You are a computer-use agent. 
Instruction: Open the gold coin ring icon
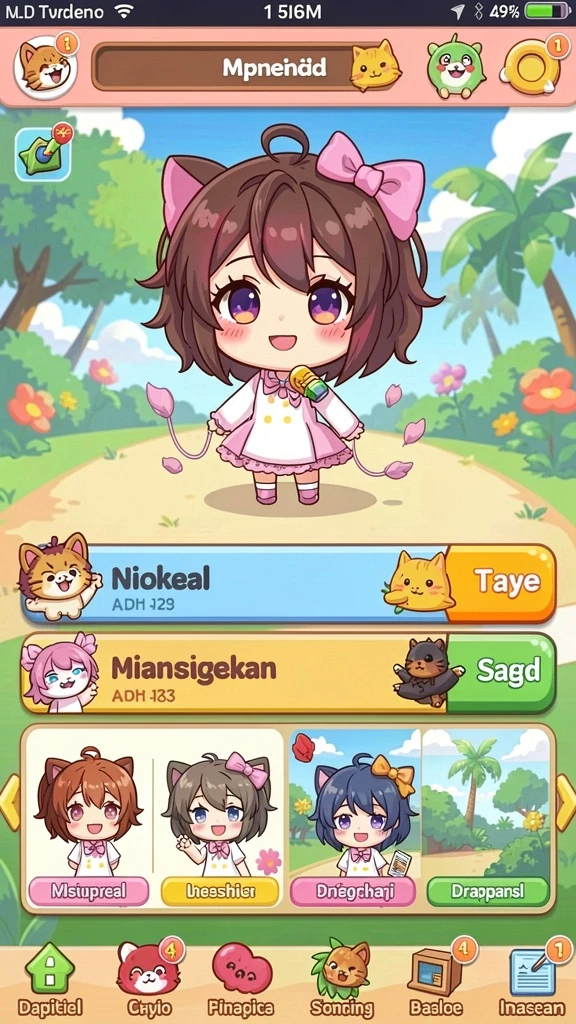(532, 66)
